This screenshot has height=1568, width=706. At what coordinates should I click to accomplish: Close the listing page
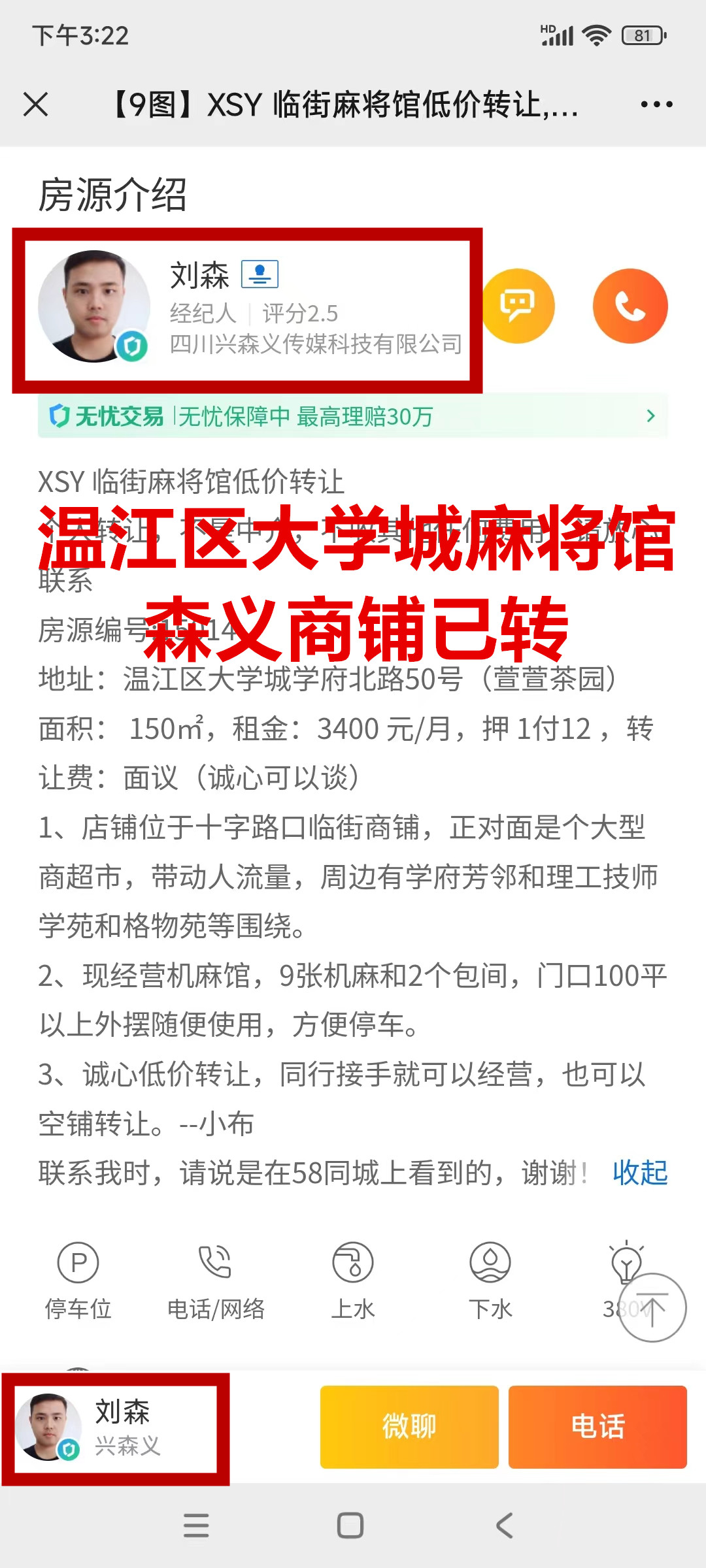coord(35,105)
